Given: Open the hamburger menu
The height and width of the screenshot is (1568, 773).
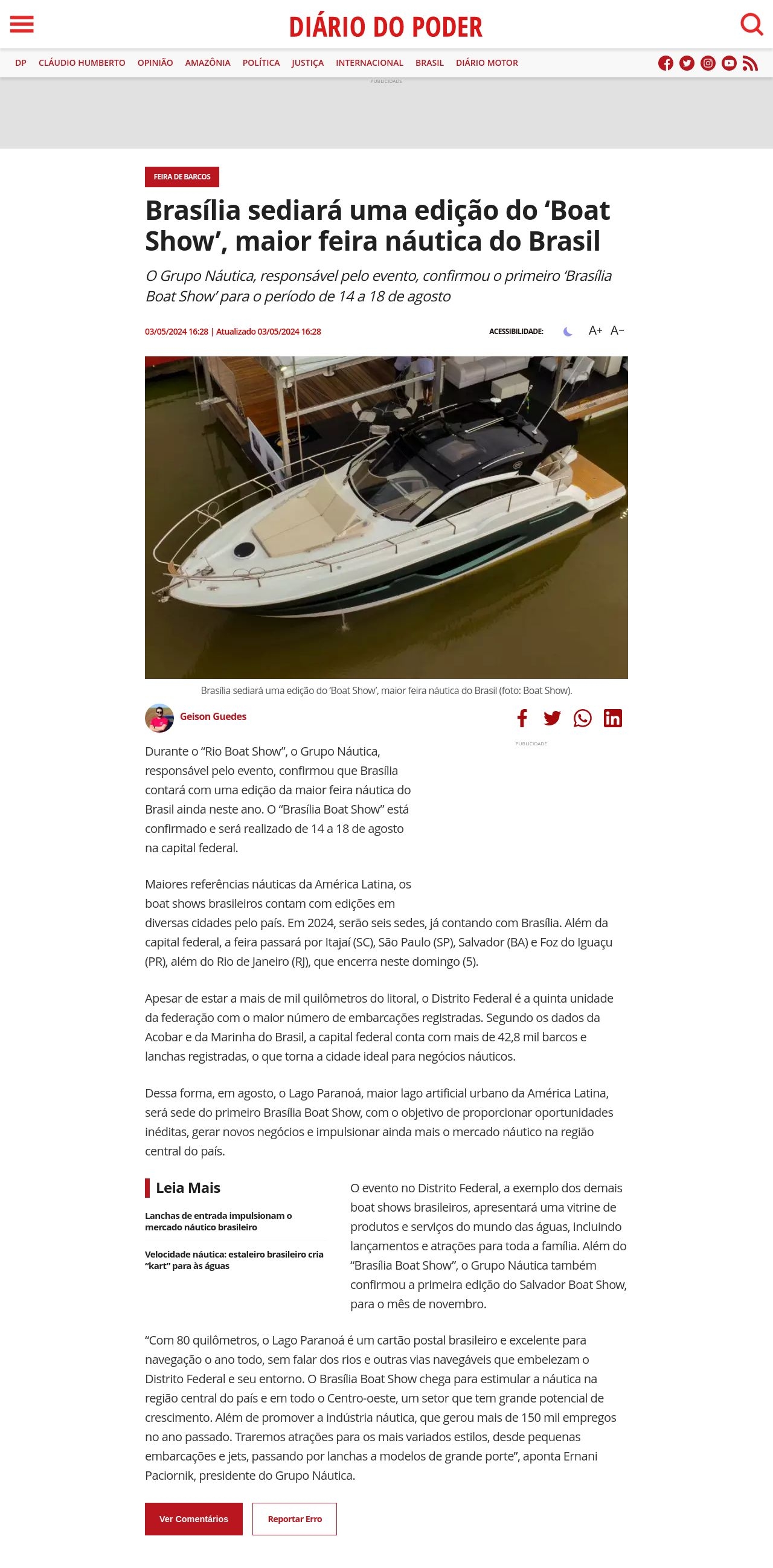Looking at the screenshot, I should [22, 24].
